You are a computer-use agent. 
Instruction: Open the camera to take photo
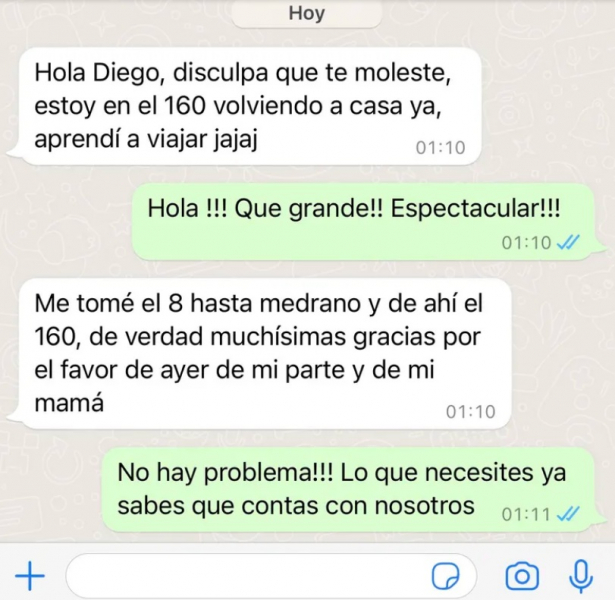point(521,576)
